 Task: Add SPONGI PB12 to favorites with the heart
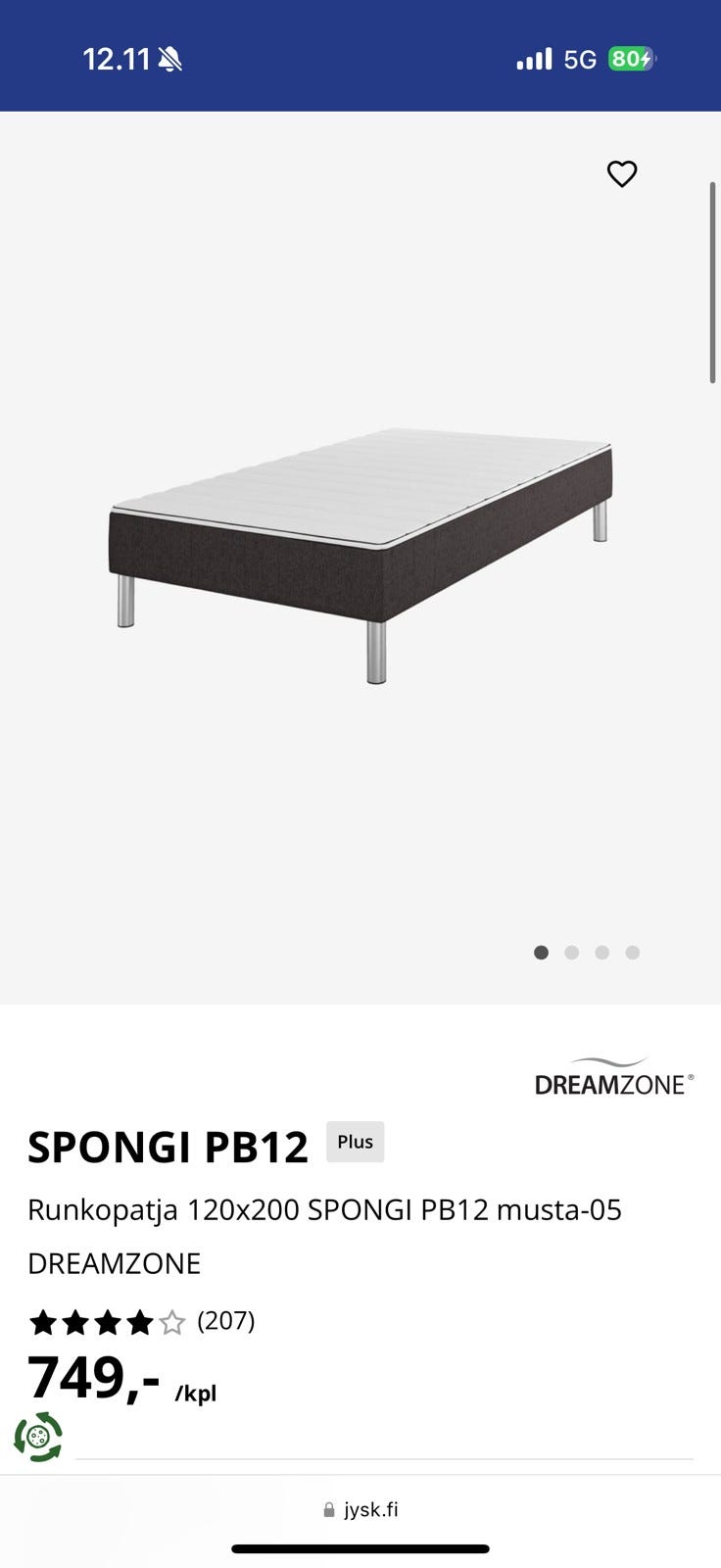click(x=622, y=174)
